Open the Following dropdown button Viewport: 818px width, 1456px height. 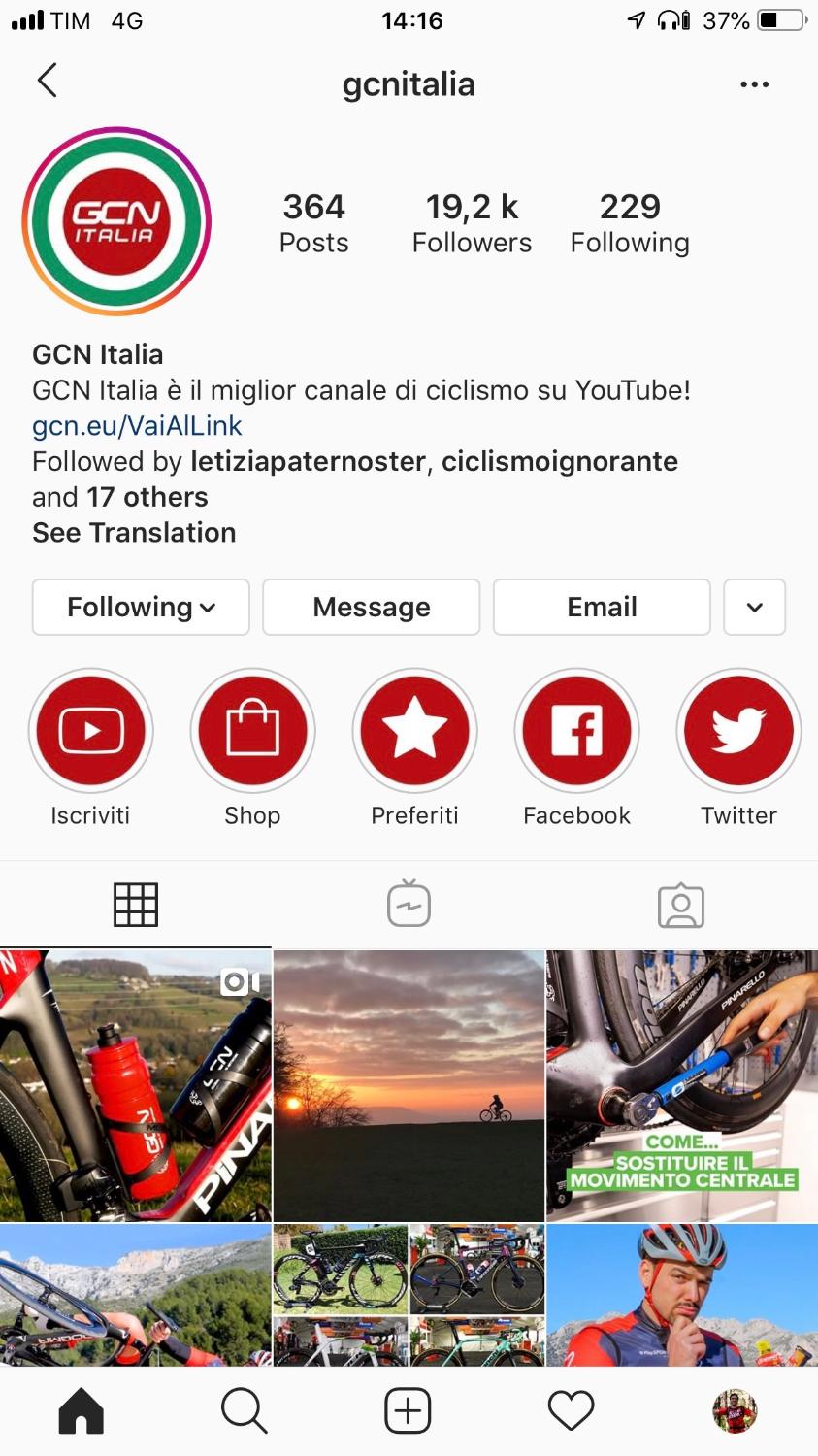click(x=141, y=608)
